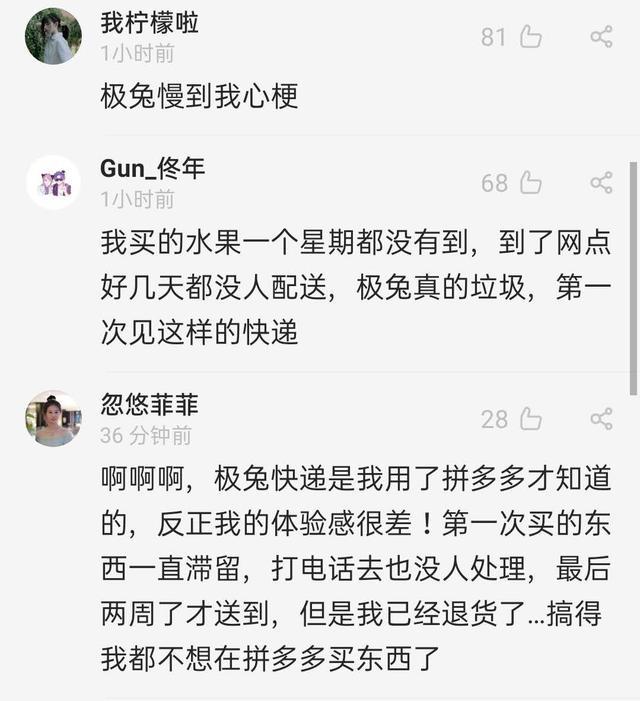The height and width of the screenshot is (701, 640).
Task: Share the comment by 我柠檬啦
Action: coord(601,37)
